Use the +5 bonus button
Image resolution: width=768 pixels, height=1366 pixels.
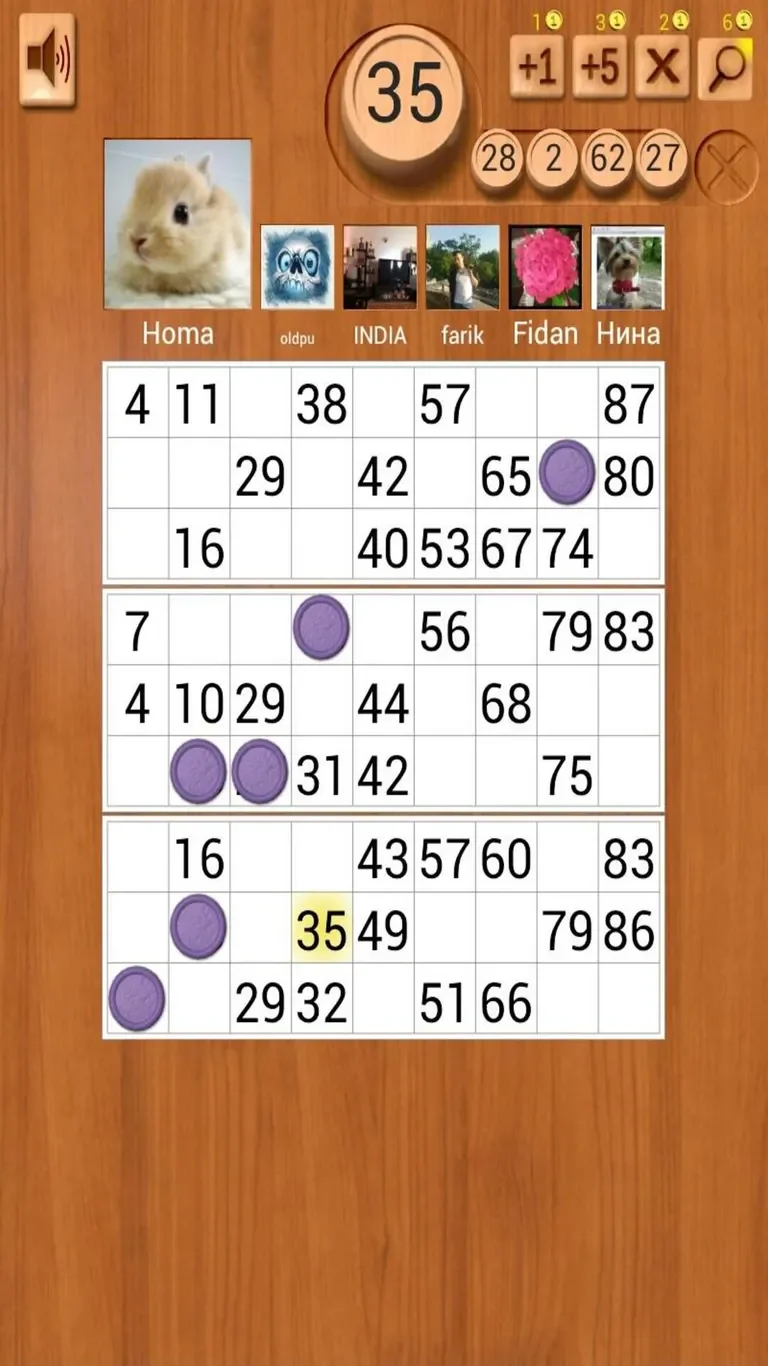(600, 66)
